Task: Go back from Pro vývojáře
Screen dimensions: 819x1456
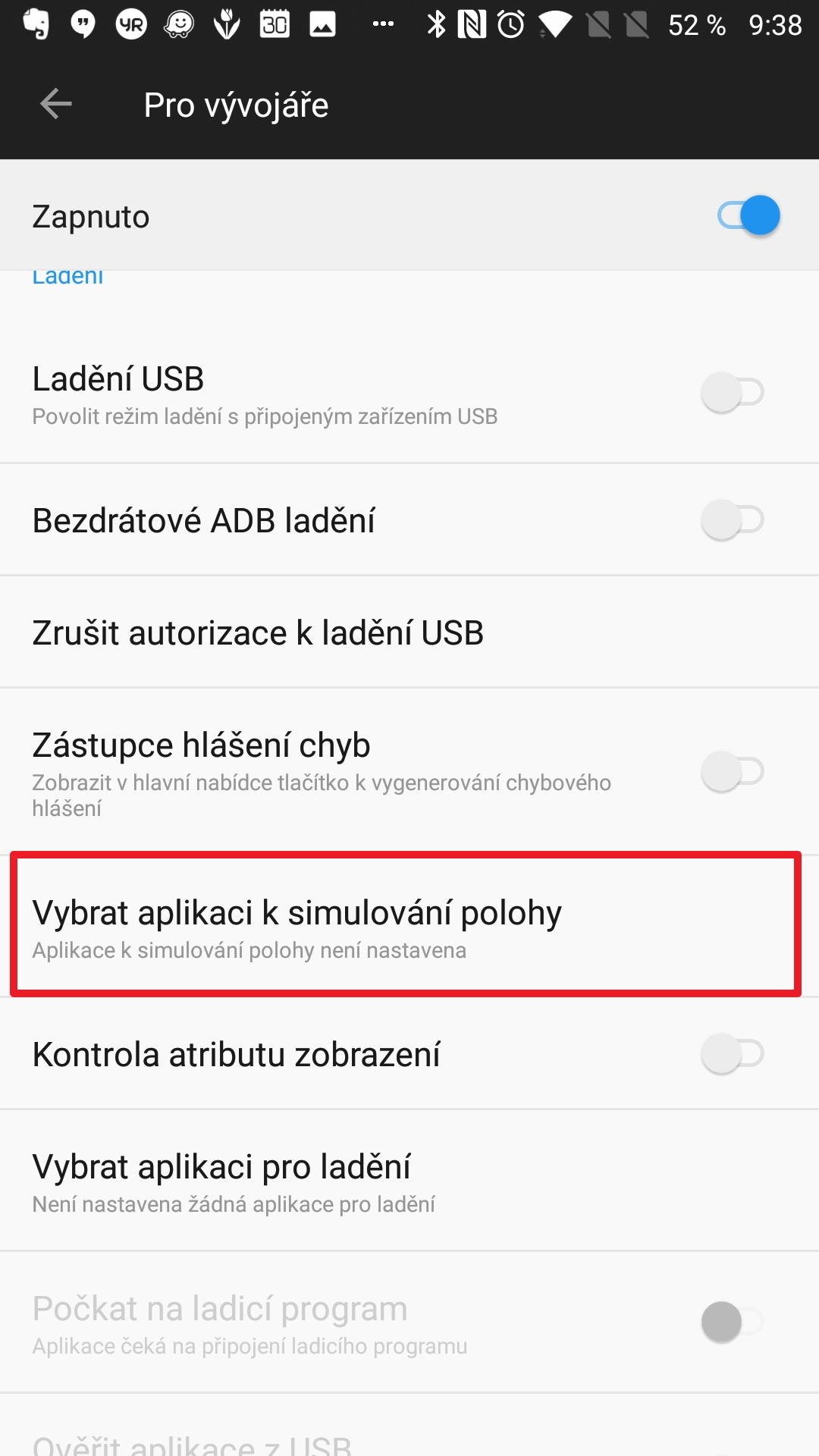Action: tap(55, 104)
